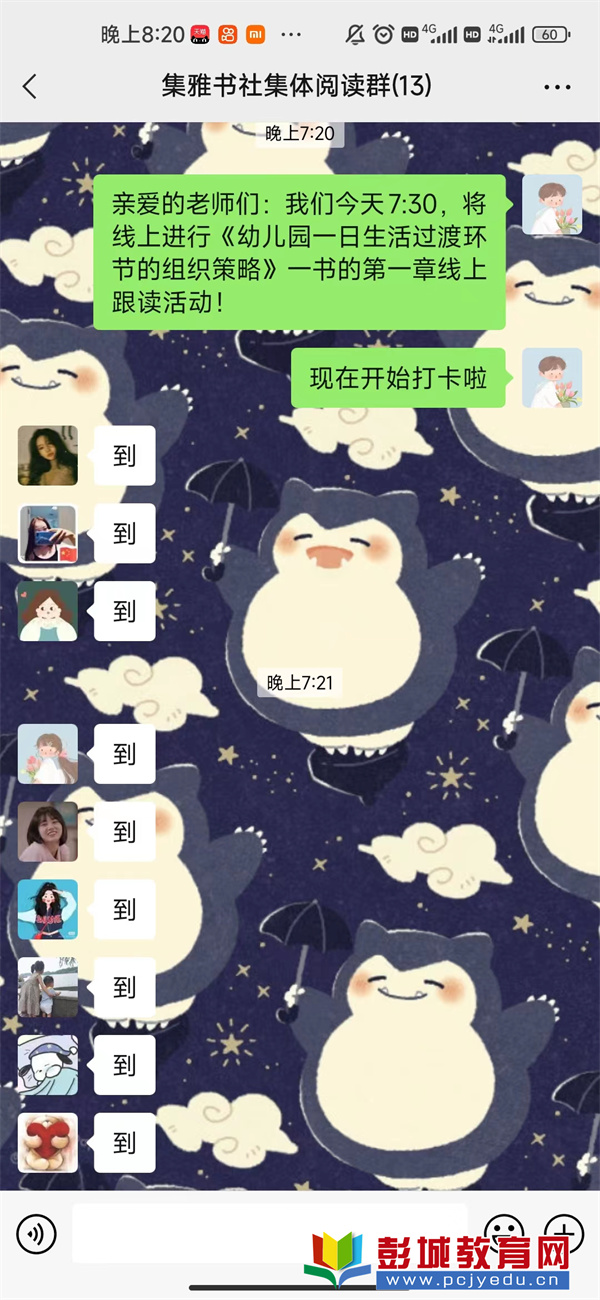Open the sender's avatar beside the 7:30 announcement
This screenshot has height=1300, width=600.
click(x=552, y=205)
